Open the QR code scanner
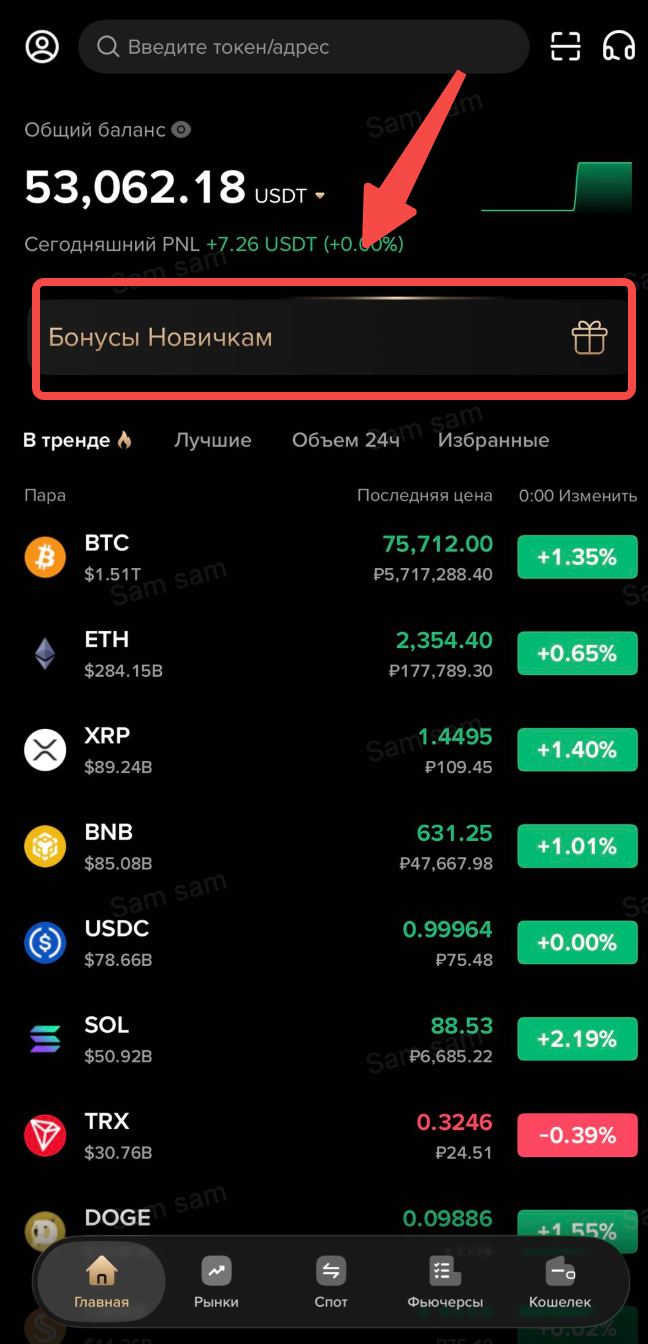The height and width of the screenshot is (1344, 648). [x=565, y=46]
